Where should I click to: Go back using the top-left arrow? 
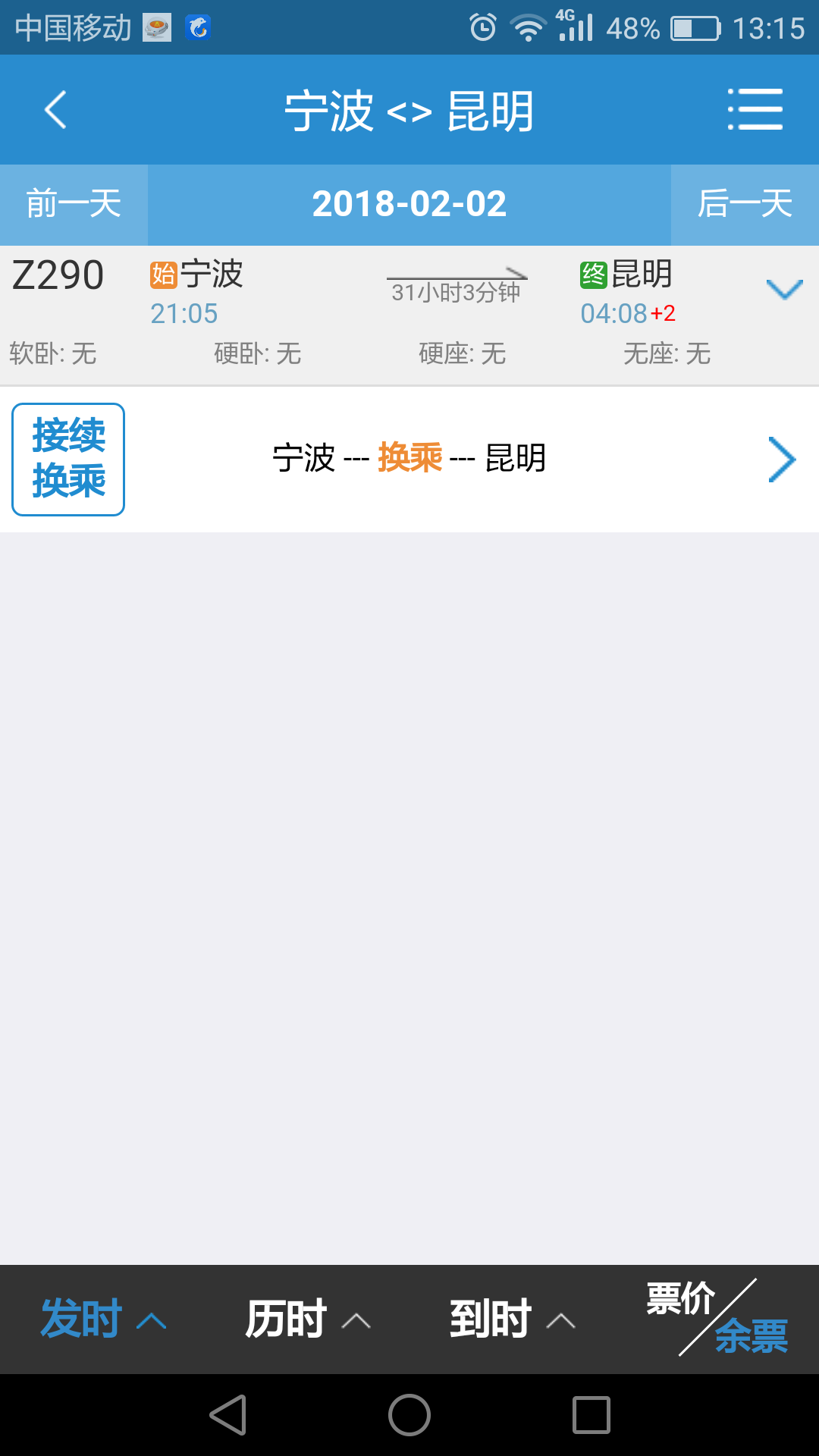tap(55, 110)
